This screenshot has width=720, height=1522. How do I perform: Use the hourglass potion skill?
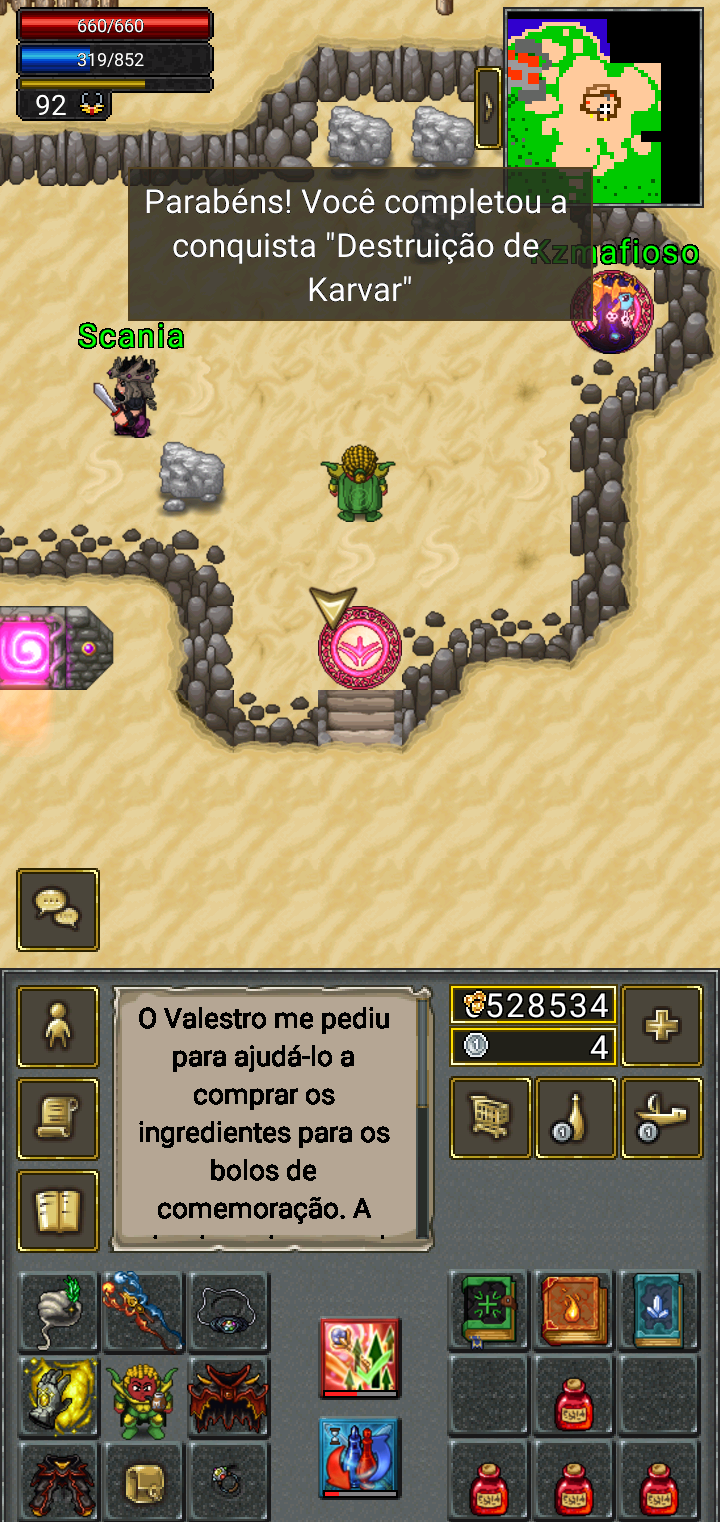[x=360, y=1457]
